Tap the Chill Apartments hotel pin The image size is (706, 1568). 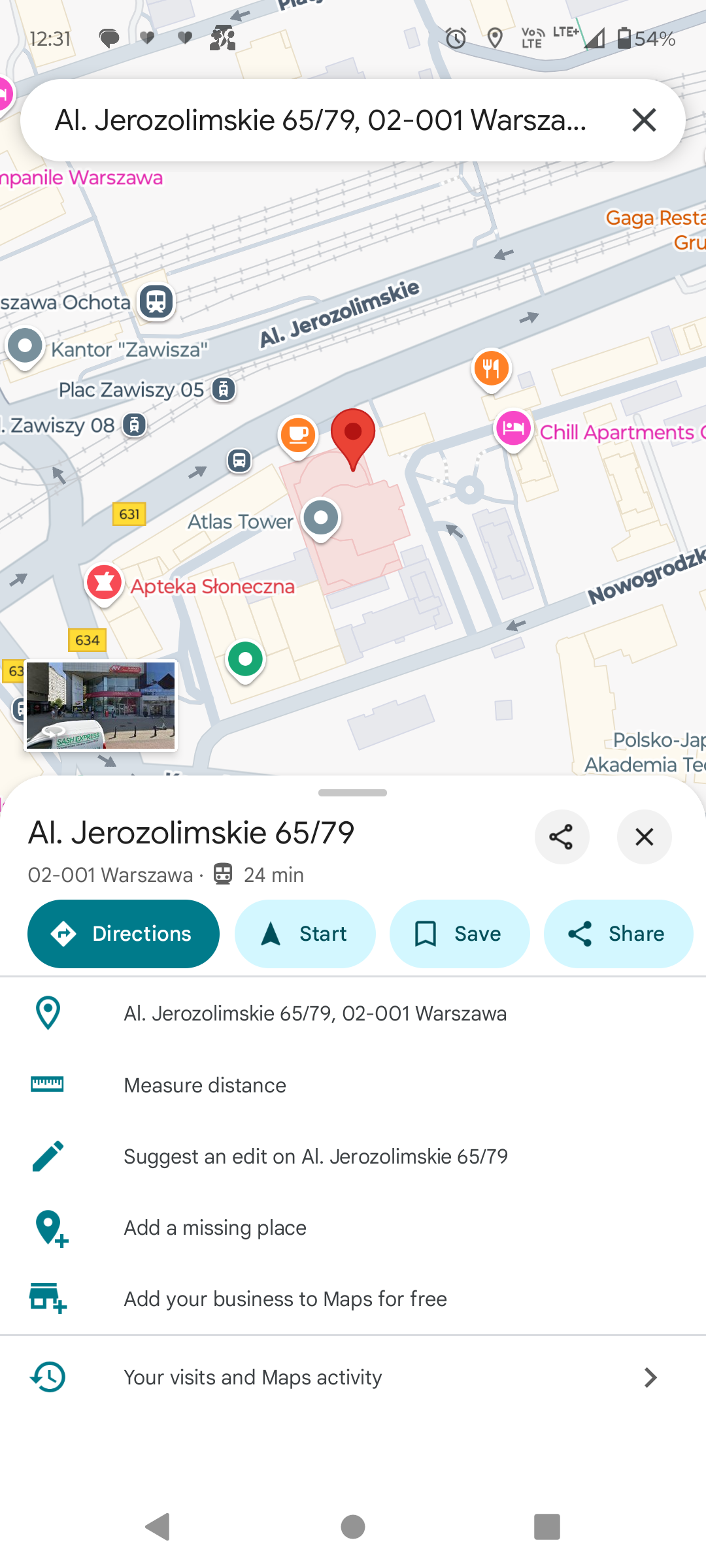click(x=513, y=429)
